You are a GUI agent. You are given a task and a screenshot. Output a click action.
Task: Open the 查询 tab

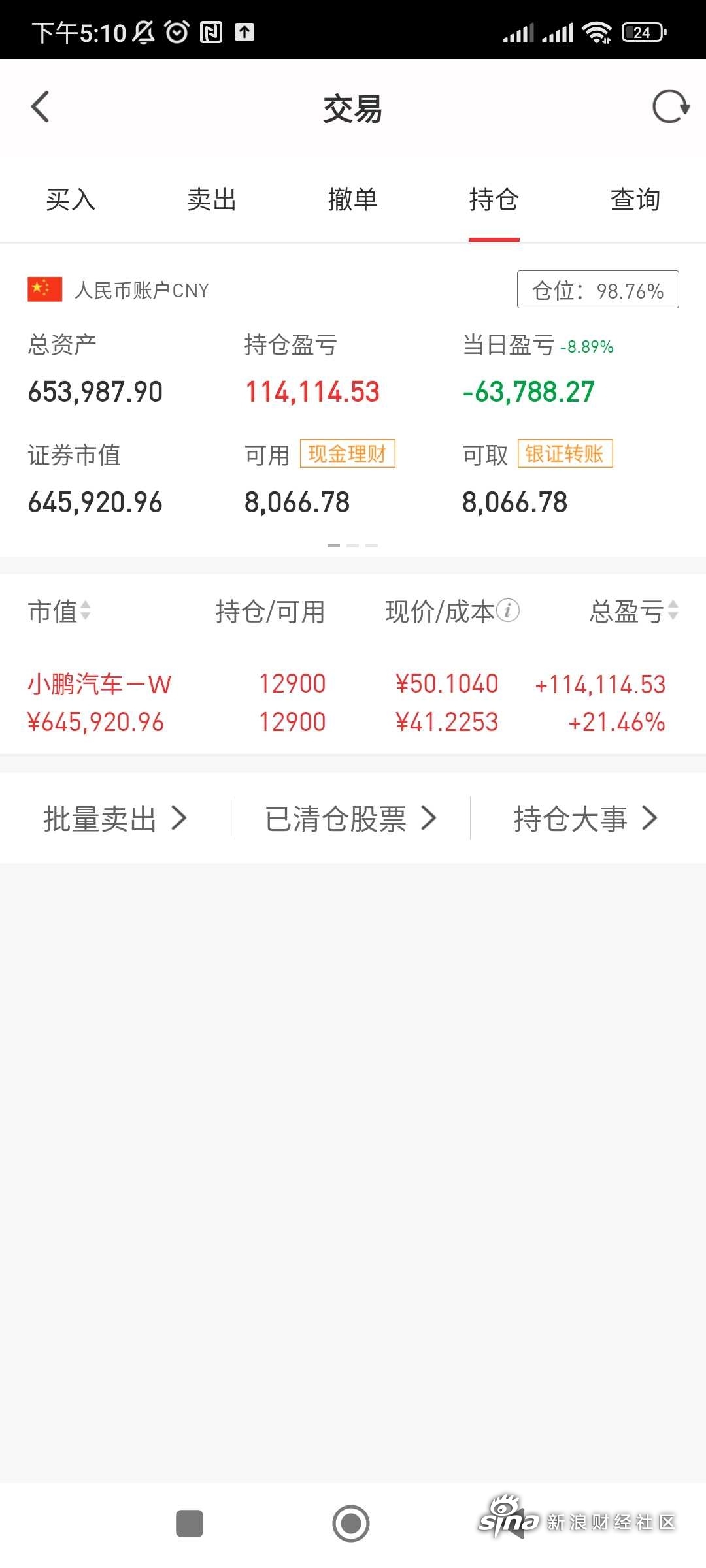pyautogui.click(x=635, y=199)
